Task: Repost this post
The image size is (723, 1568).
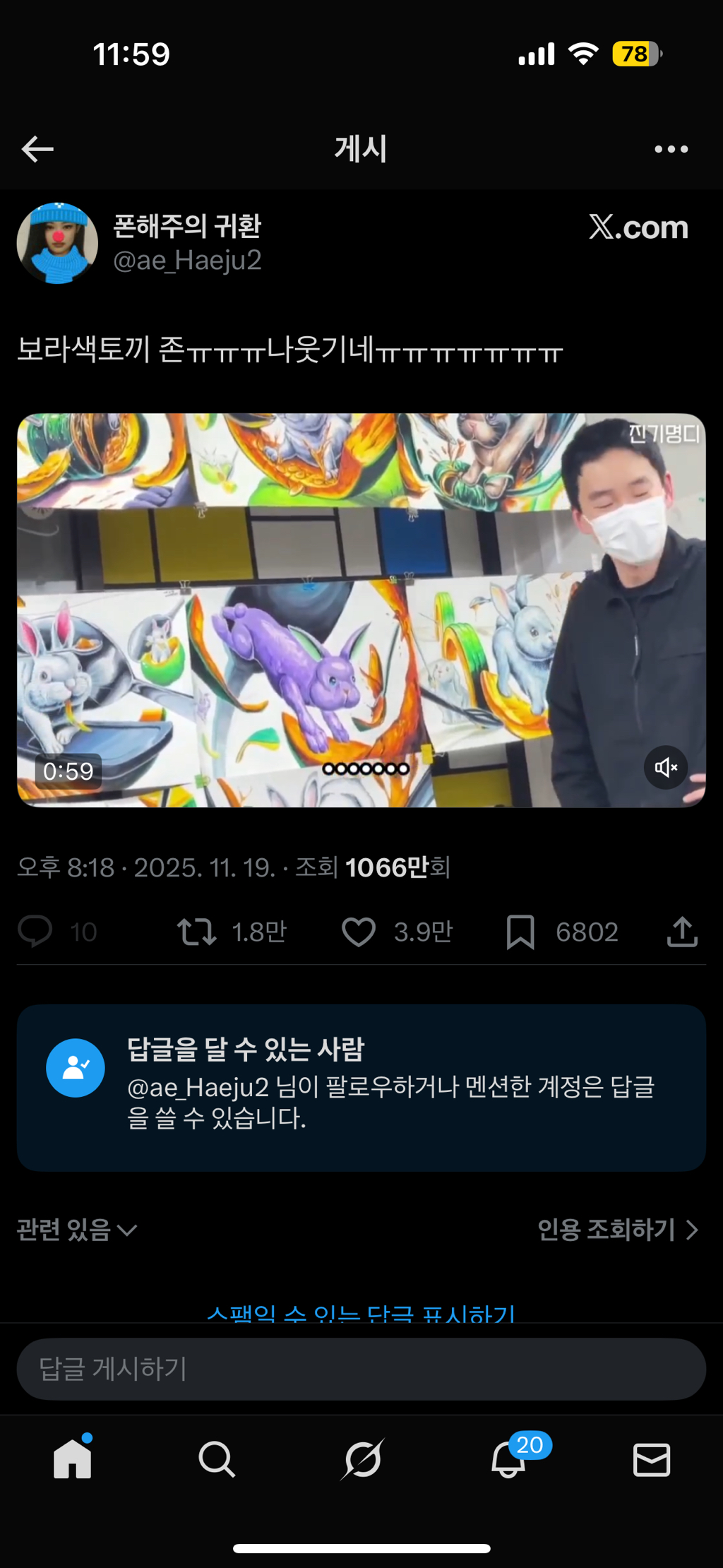Action: click(x=196, y=931)
